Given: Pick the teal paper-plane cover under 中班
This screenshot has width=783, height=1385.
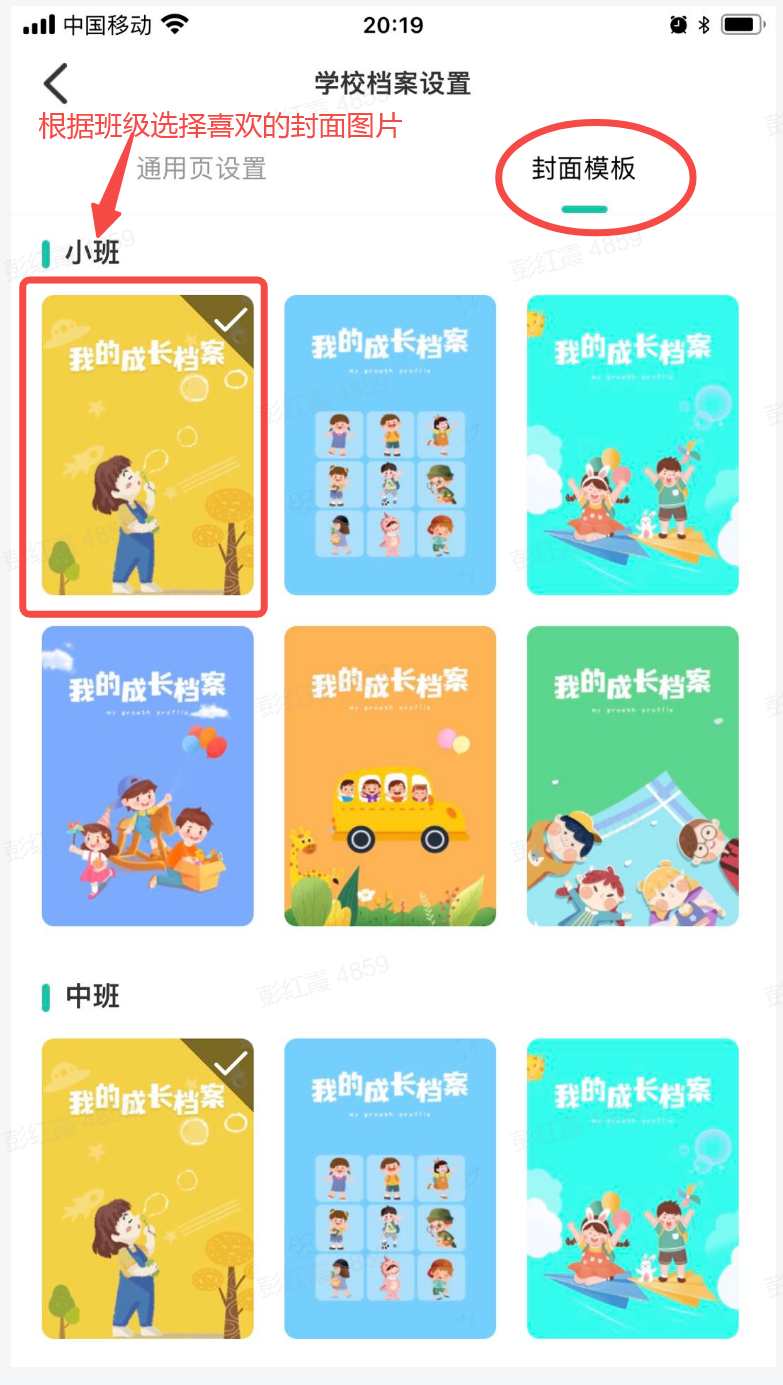Looking at the screenshot, I should 633,1188.
